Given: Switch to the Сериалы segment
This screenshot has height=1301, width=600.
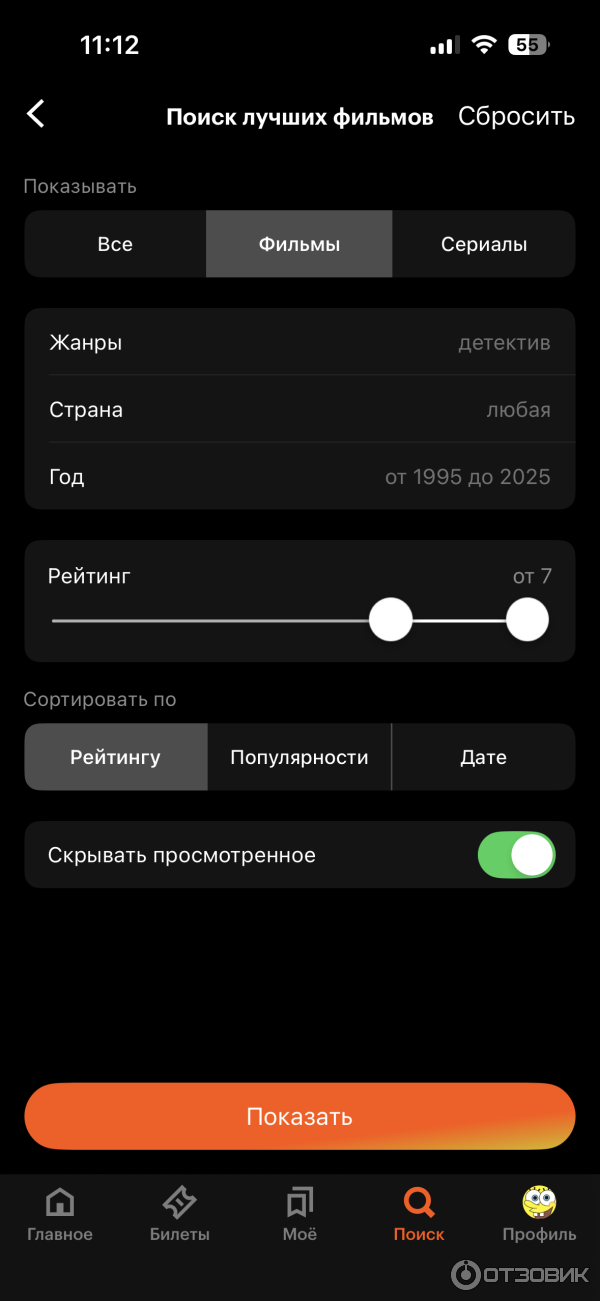Looking at the screenshot, I should (484, 244).
